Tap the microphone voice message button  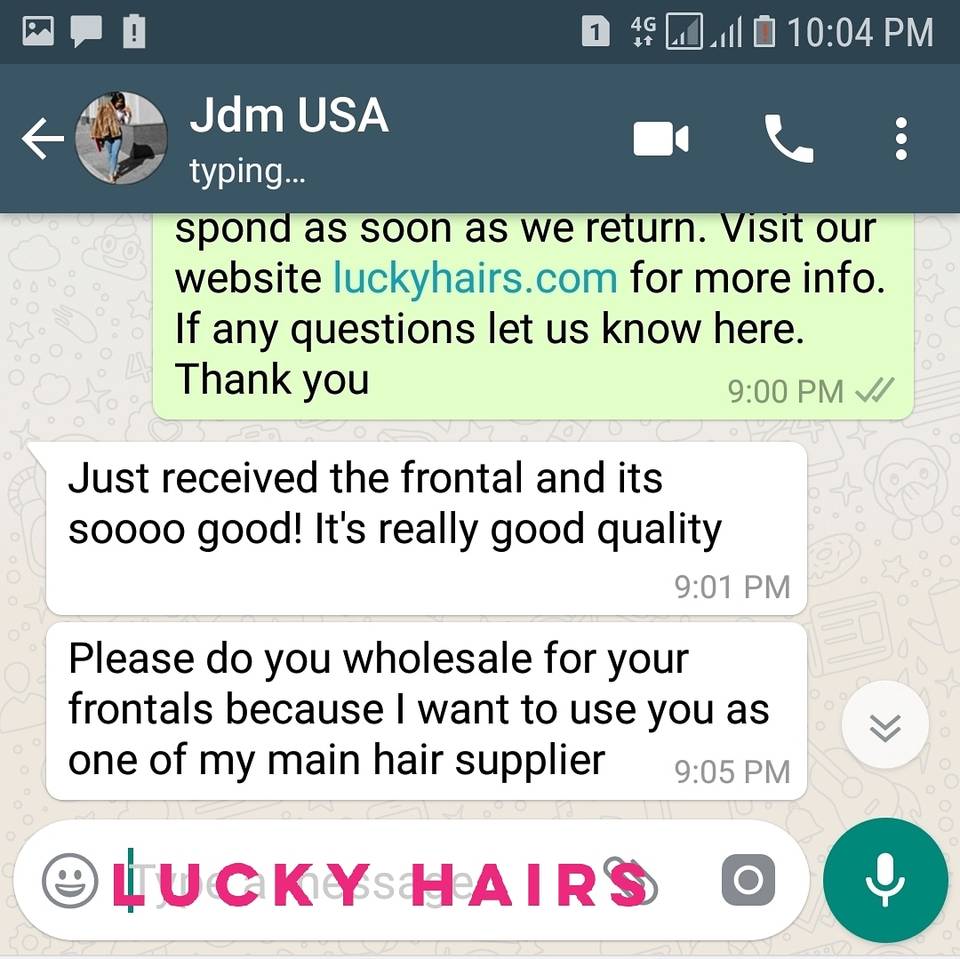[885, 880]
